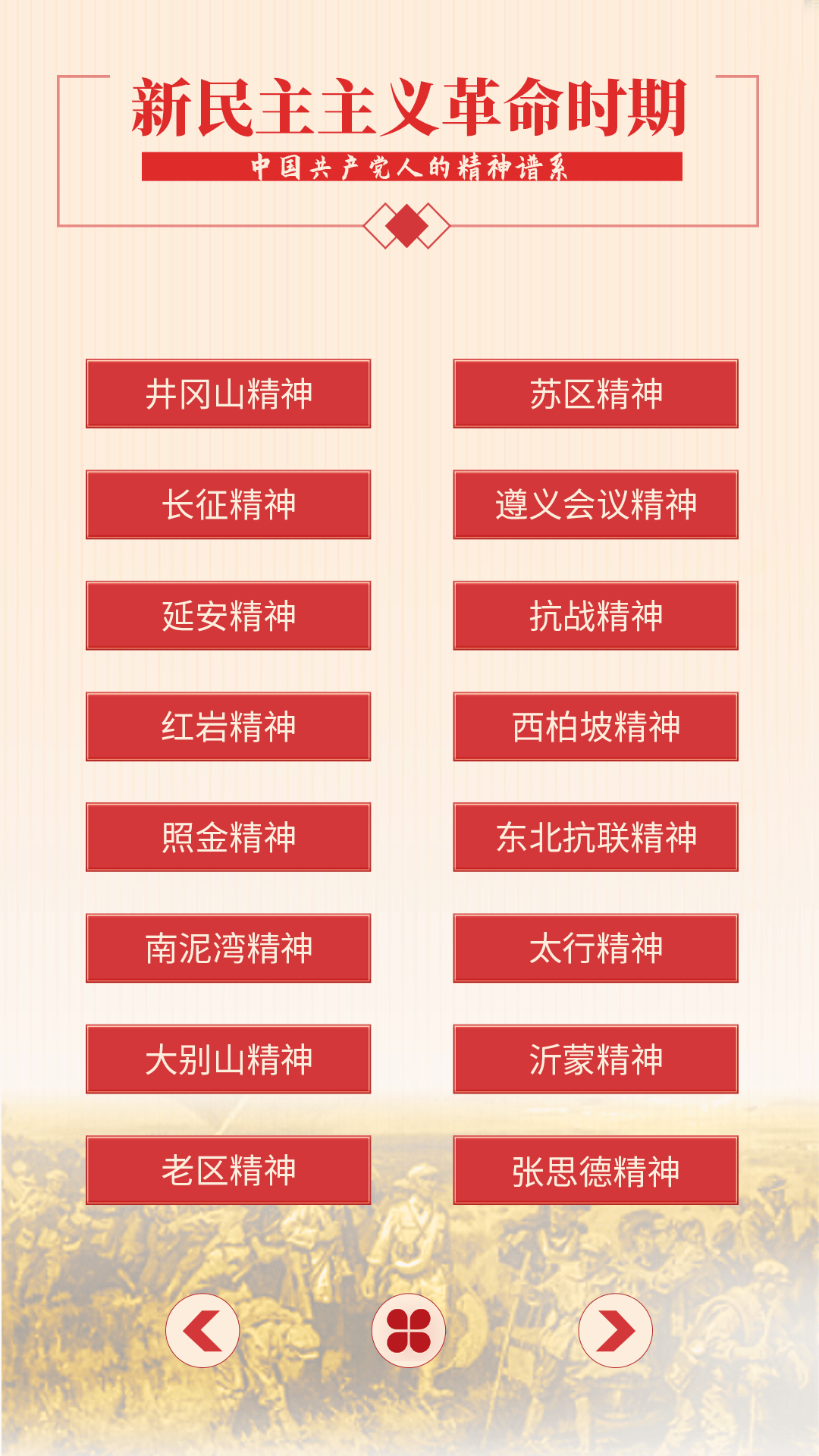
Task: Go to the previous page arrow
Action: point(202,1330)
